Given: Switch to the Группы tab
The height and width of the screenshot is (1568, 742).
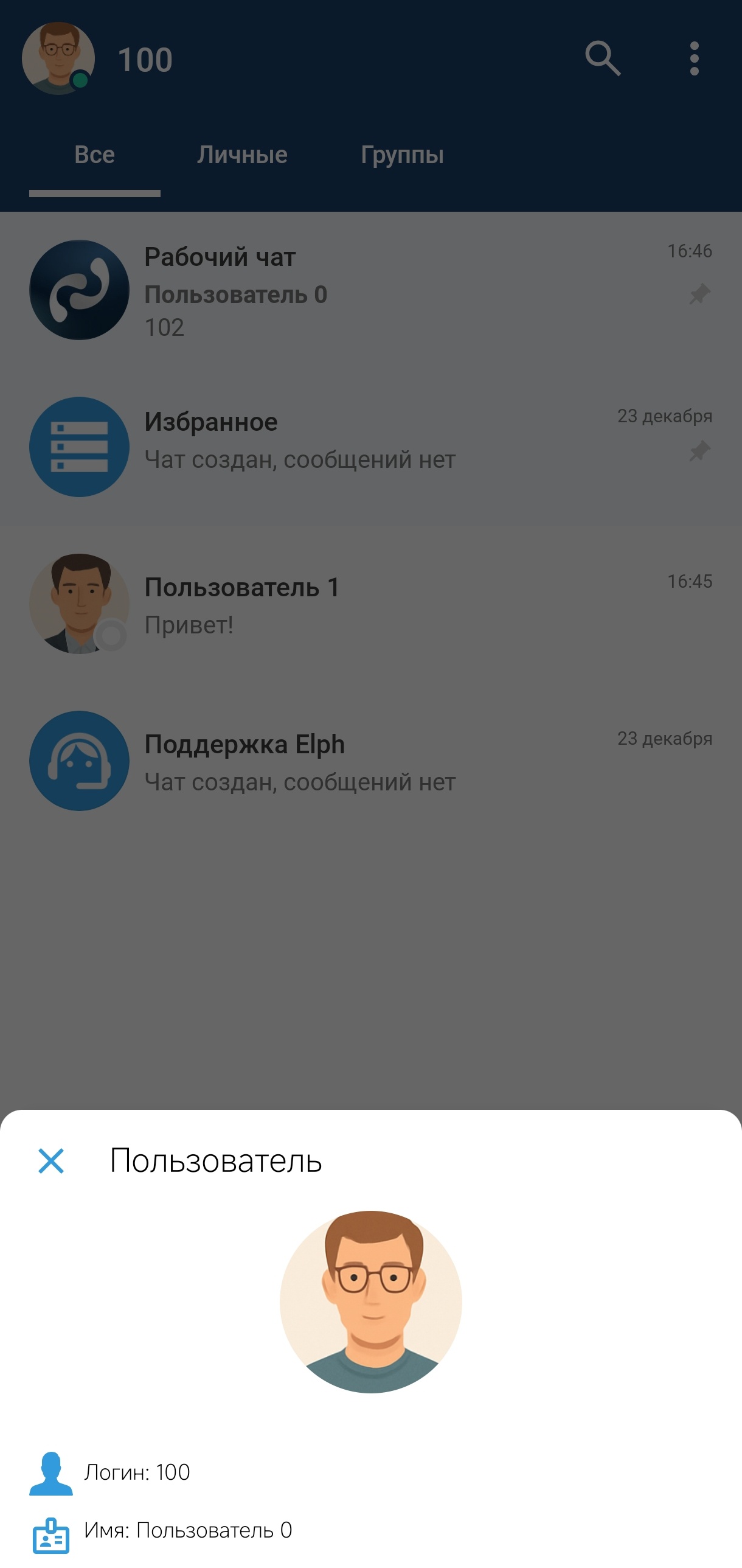Looking at the screenshot, I should [402, 155].
